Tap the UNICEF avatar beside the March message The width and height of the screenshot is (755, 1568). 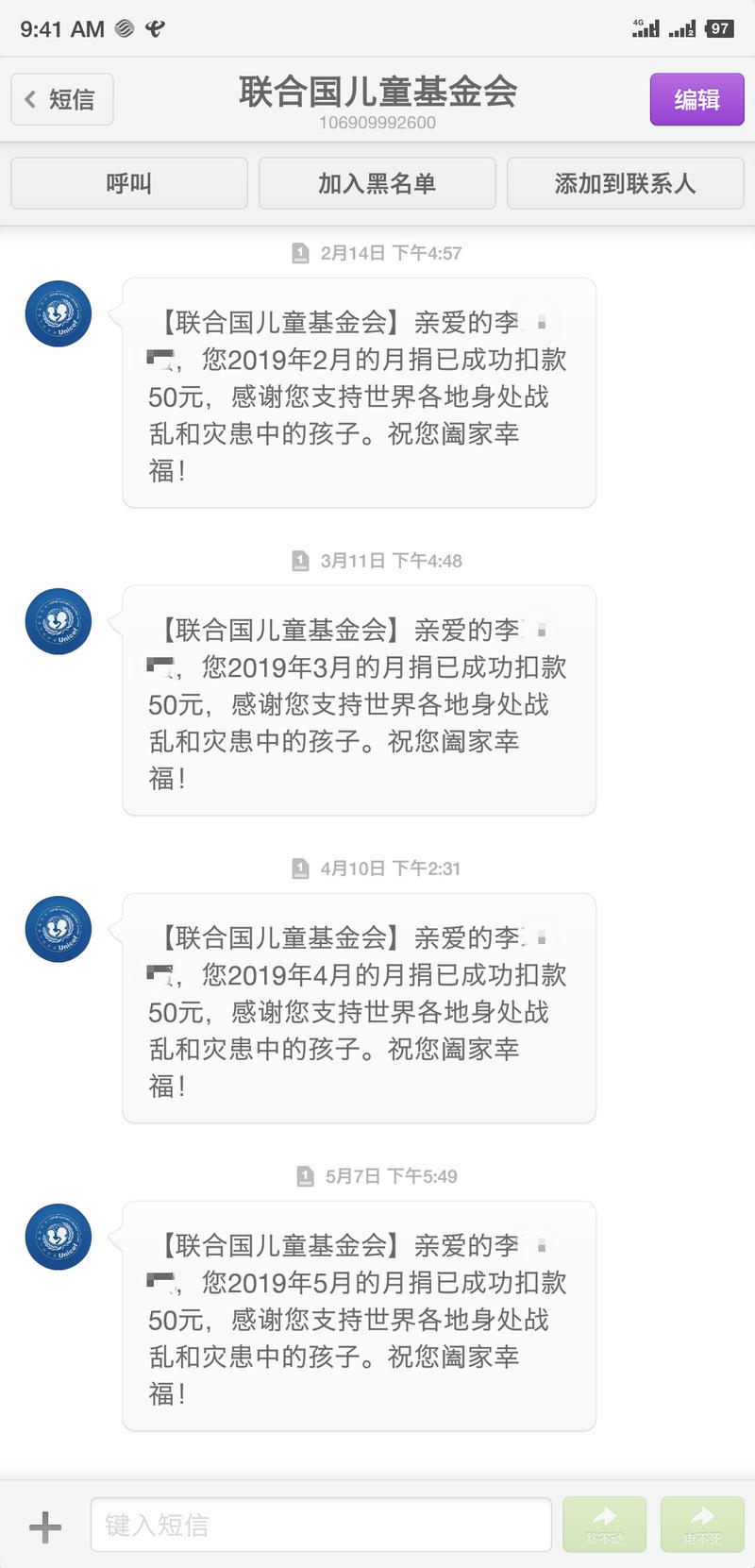coord(58,621)
